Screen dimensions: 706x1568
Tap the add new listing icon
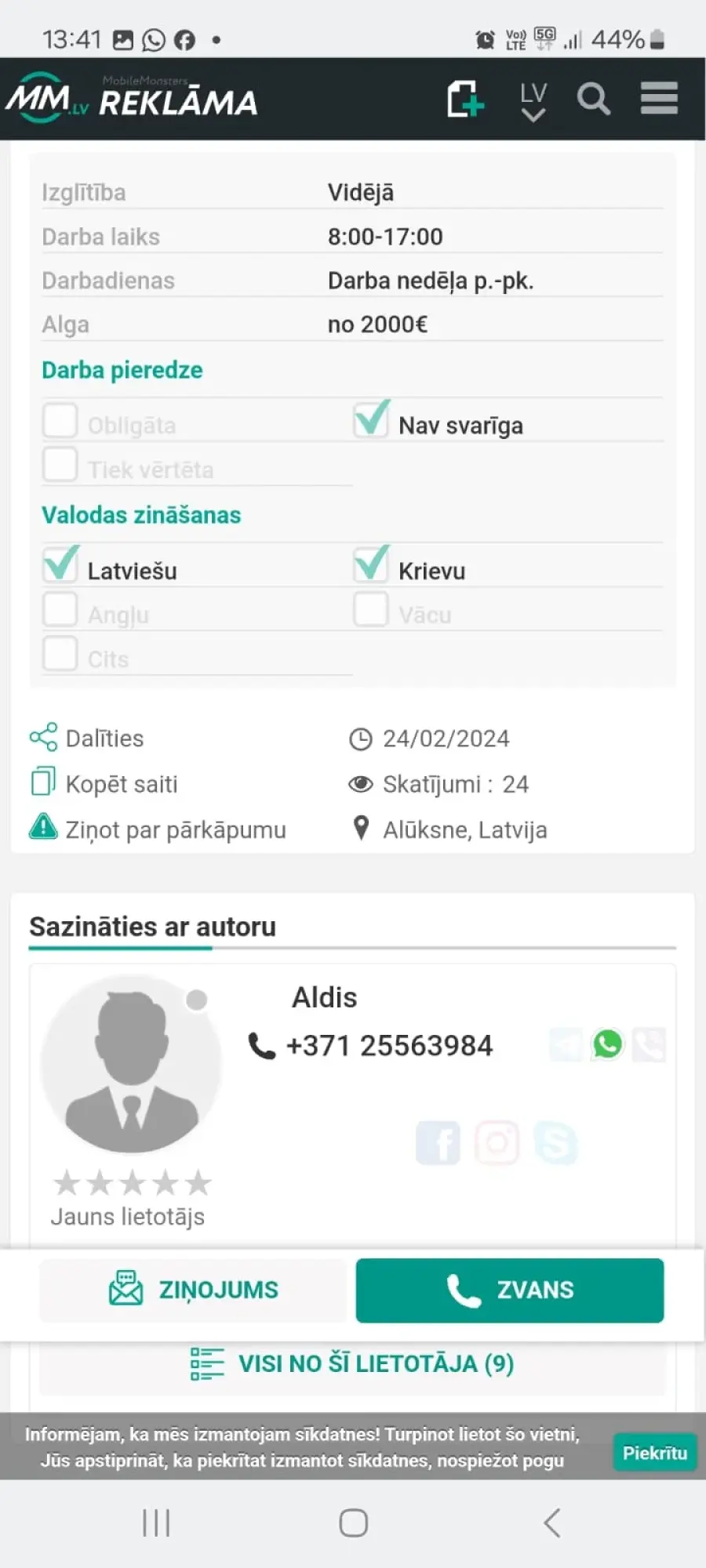coord(465,99)
